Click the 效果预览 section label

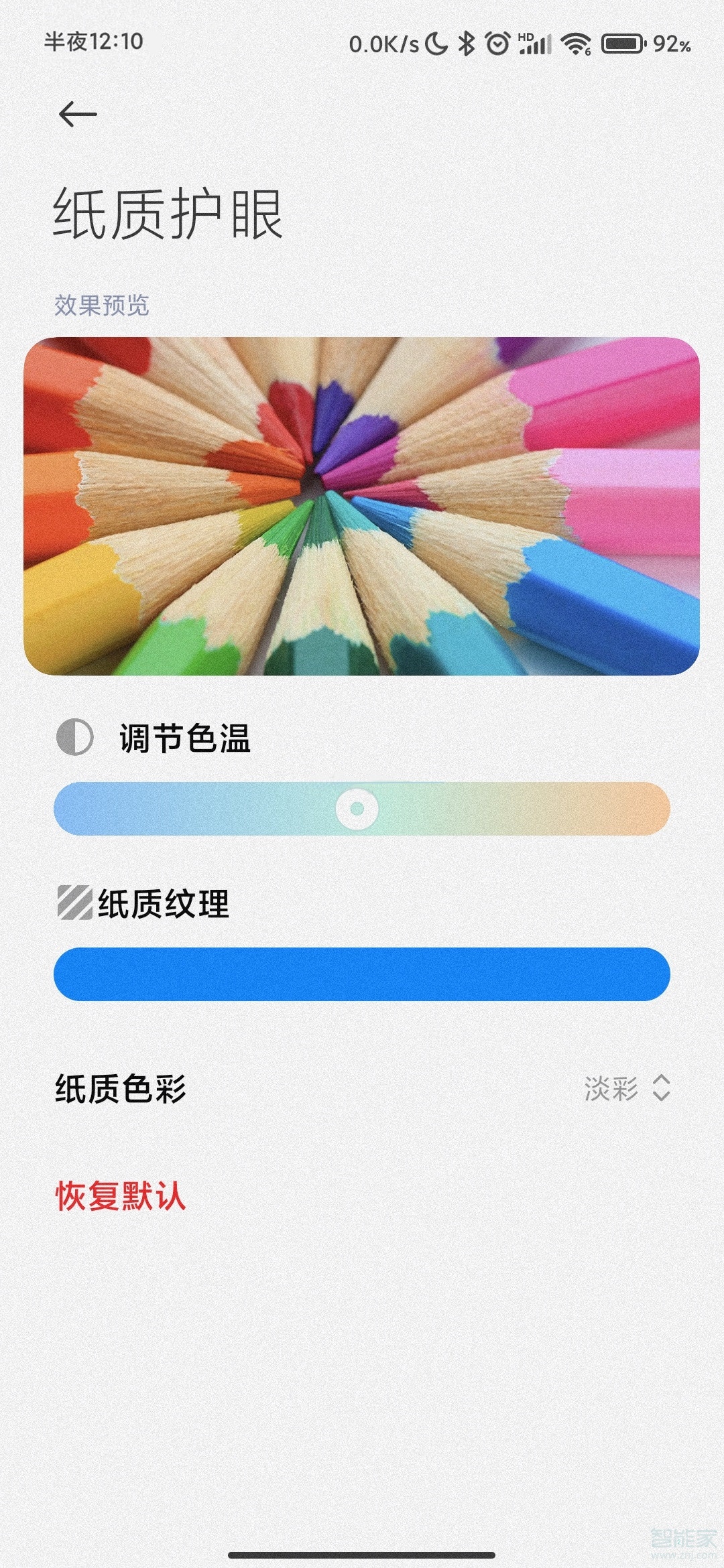[103, 305]
